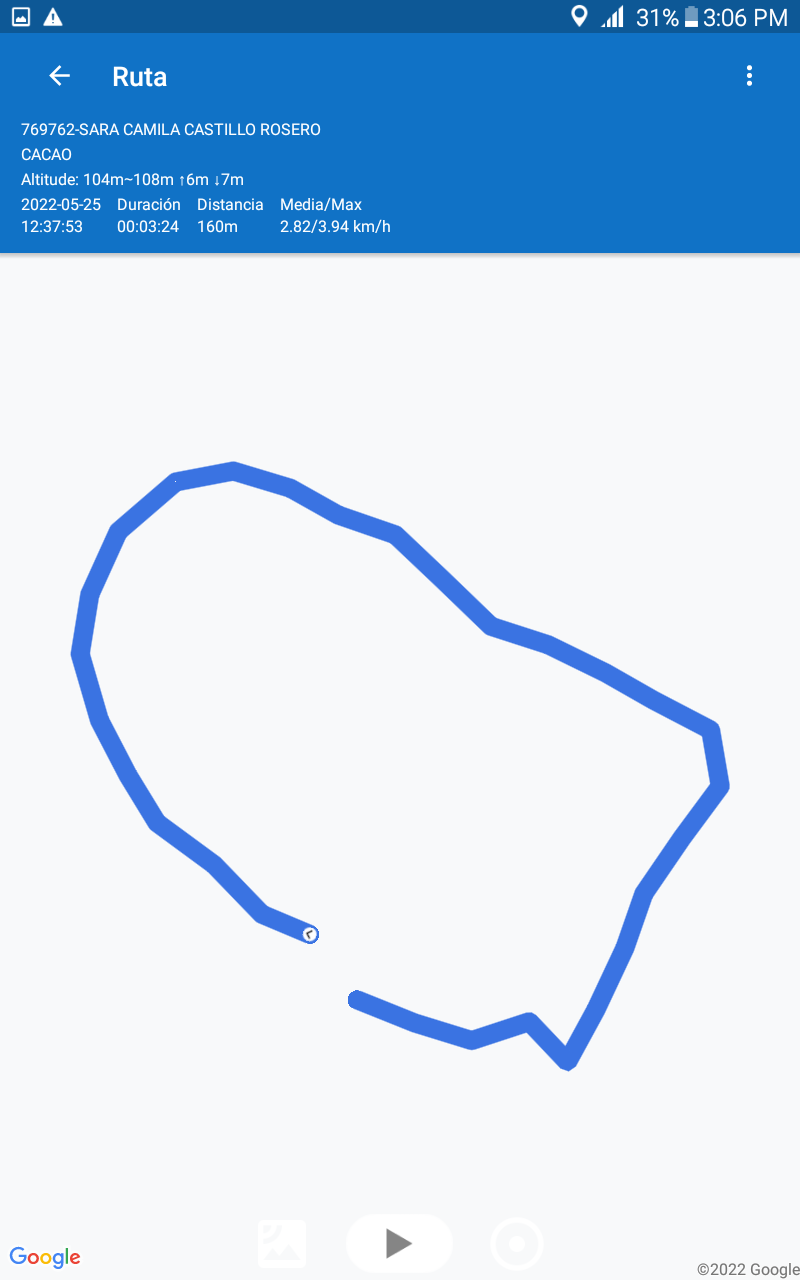The height and width of the screenshot is (1280, 800).
Task: Tap the route end marker
Action: (311, 934)
